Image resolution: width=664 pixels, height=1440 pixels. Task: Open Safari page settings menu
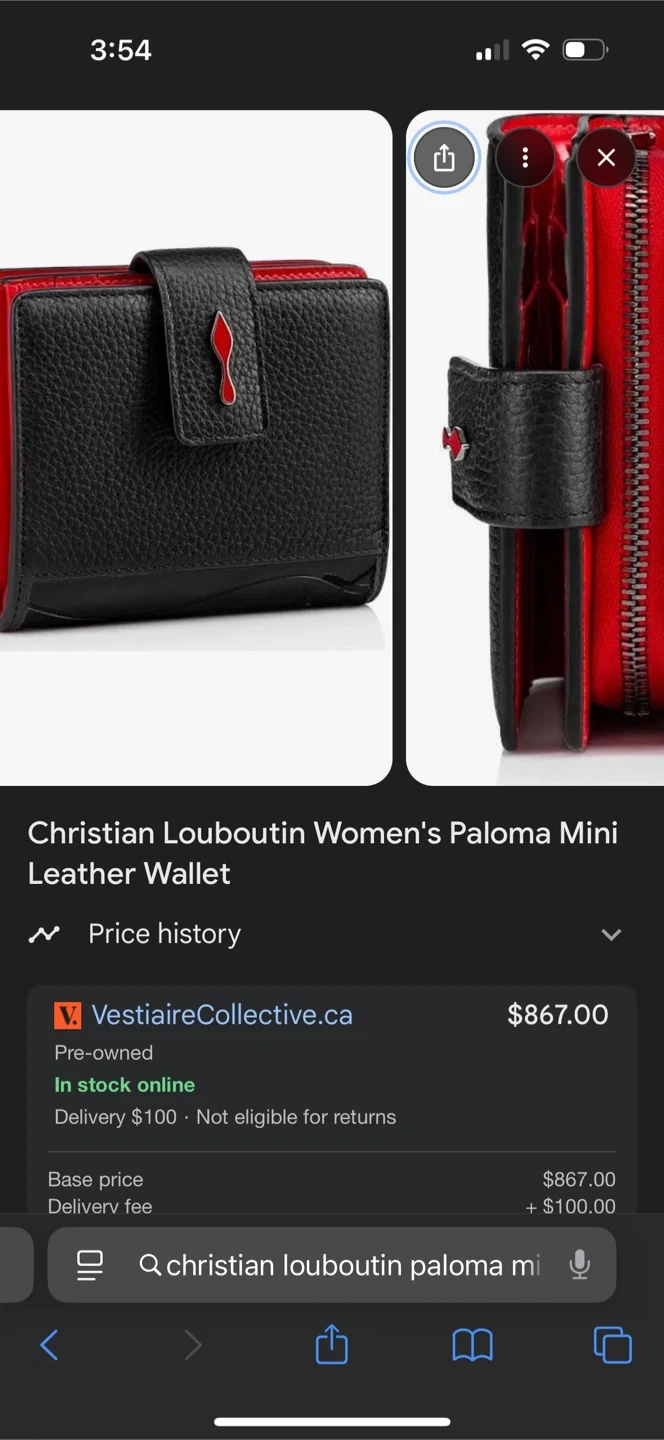coord(90,1265)
